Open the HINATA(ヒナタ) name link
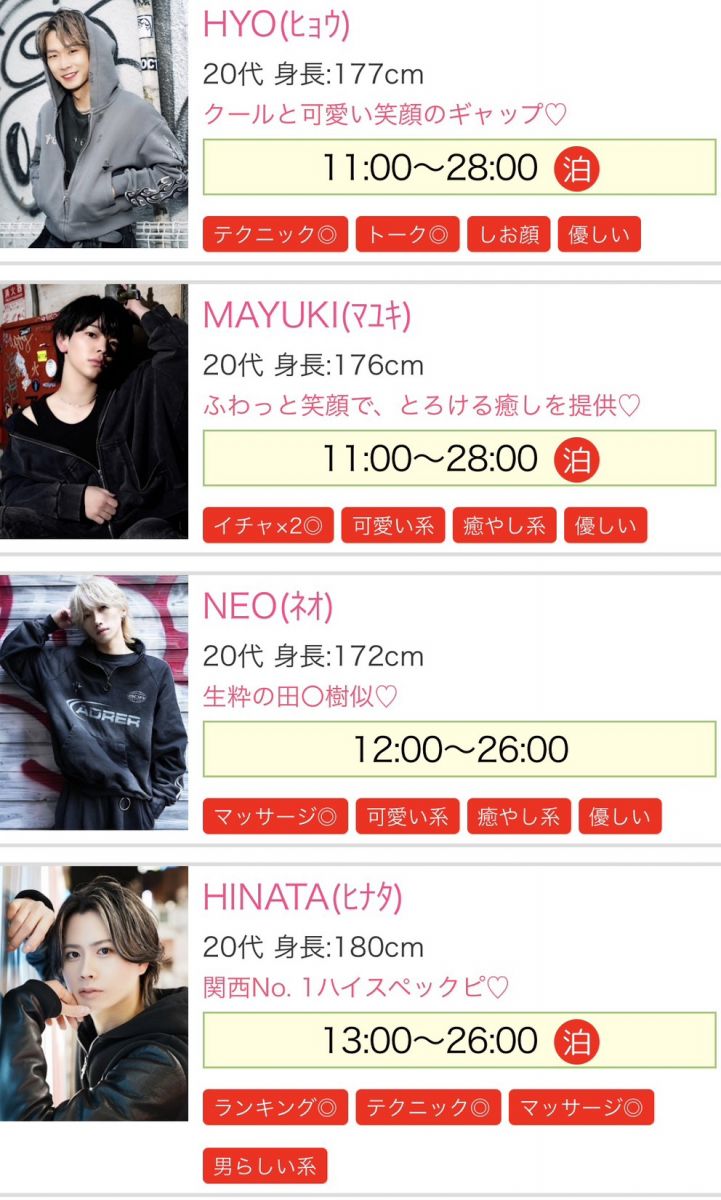Image resolution: width=721 pixels, height=1200 pixels. [x=302, y=897]
